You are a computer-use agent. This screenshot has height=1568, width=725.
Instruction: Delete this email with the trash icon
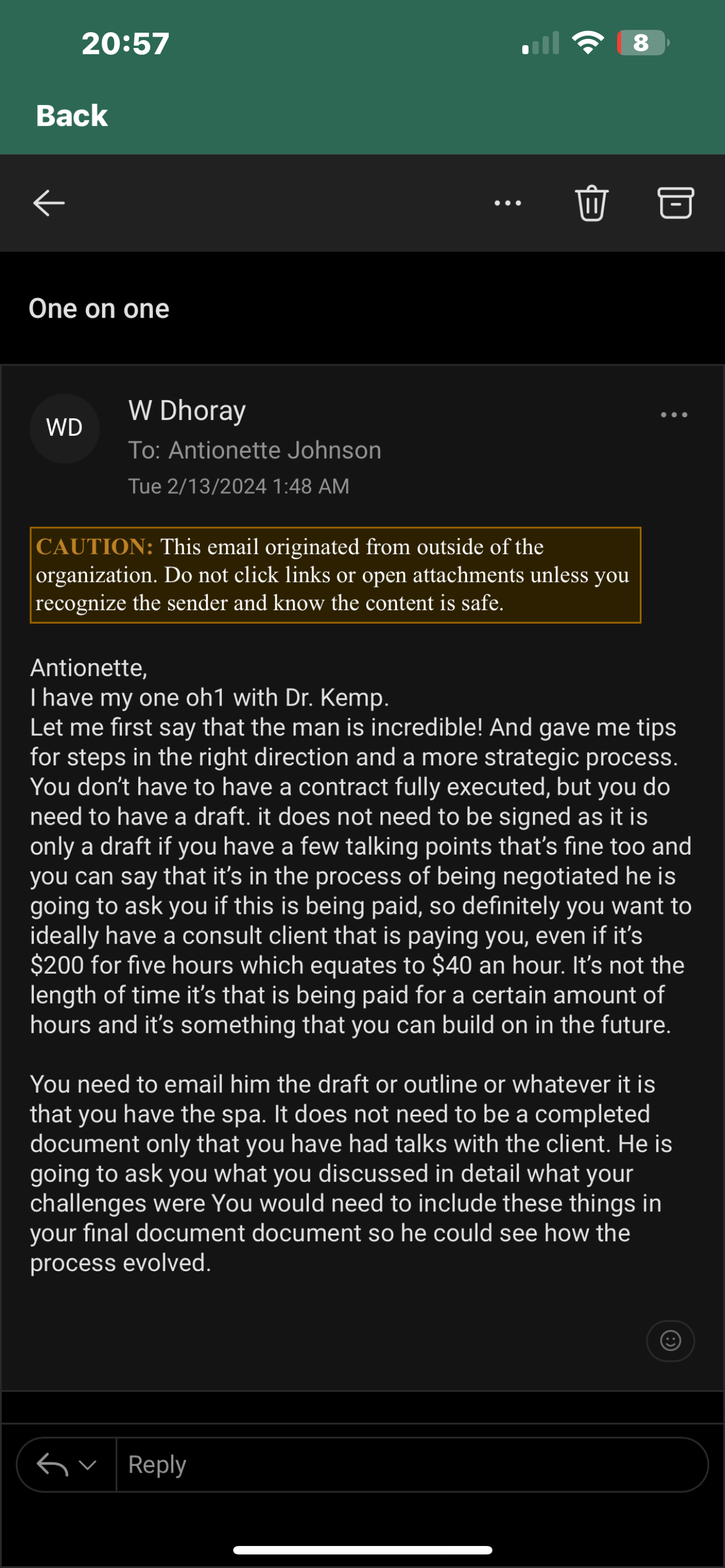pyautogui.click(x=592, y=203)
